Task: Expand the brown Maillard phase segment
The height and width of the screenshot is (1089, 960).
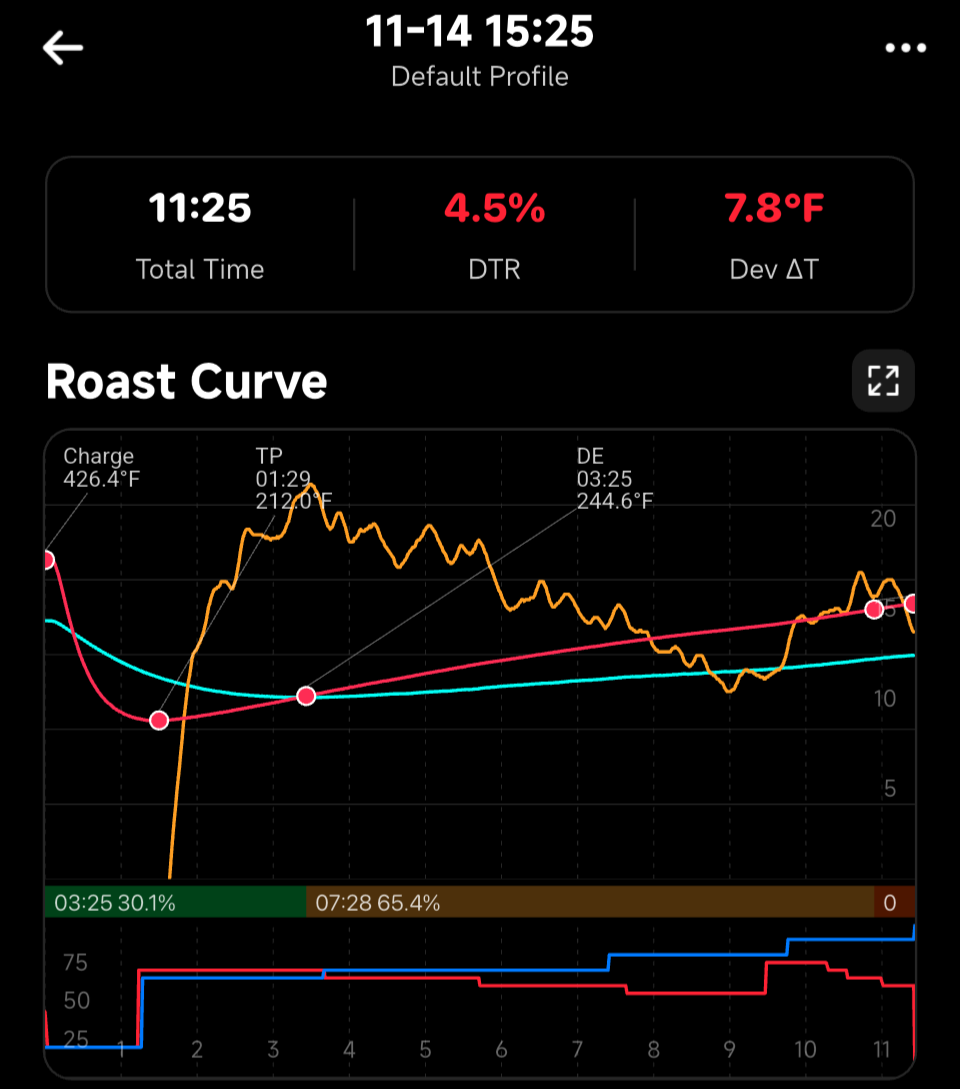Action: pos(590,902)
